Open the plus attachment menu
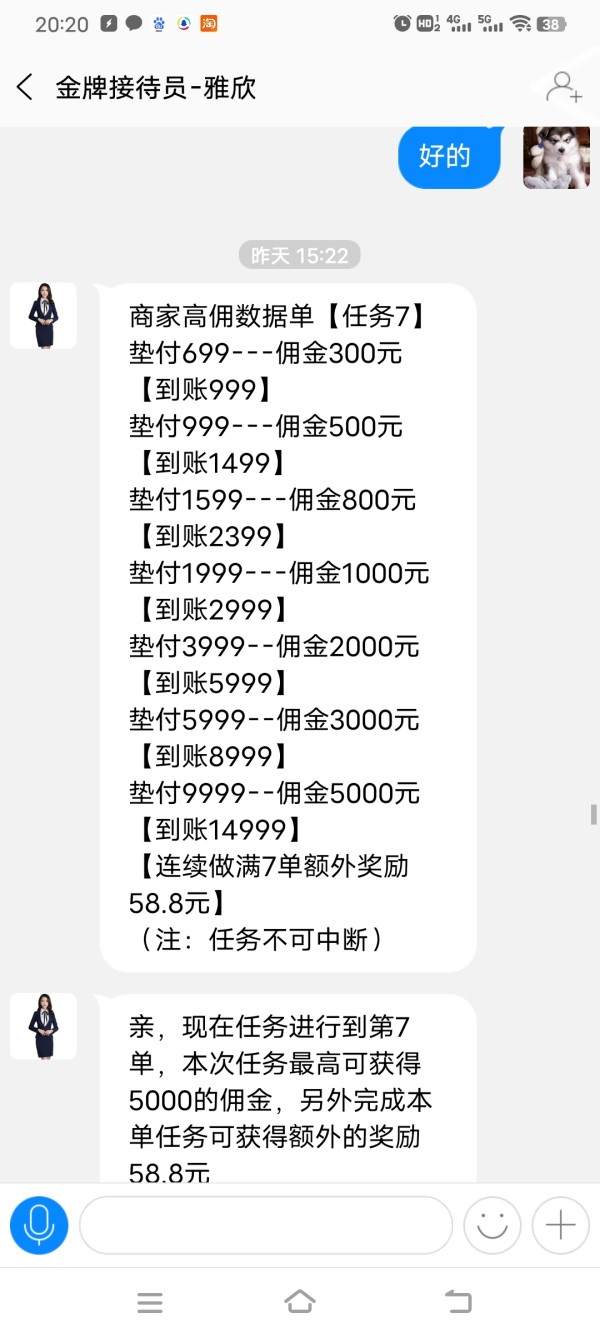The height and width of the screenshot is (1338, 600). (x=560, y=1225)
